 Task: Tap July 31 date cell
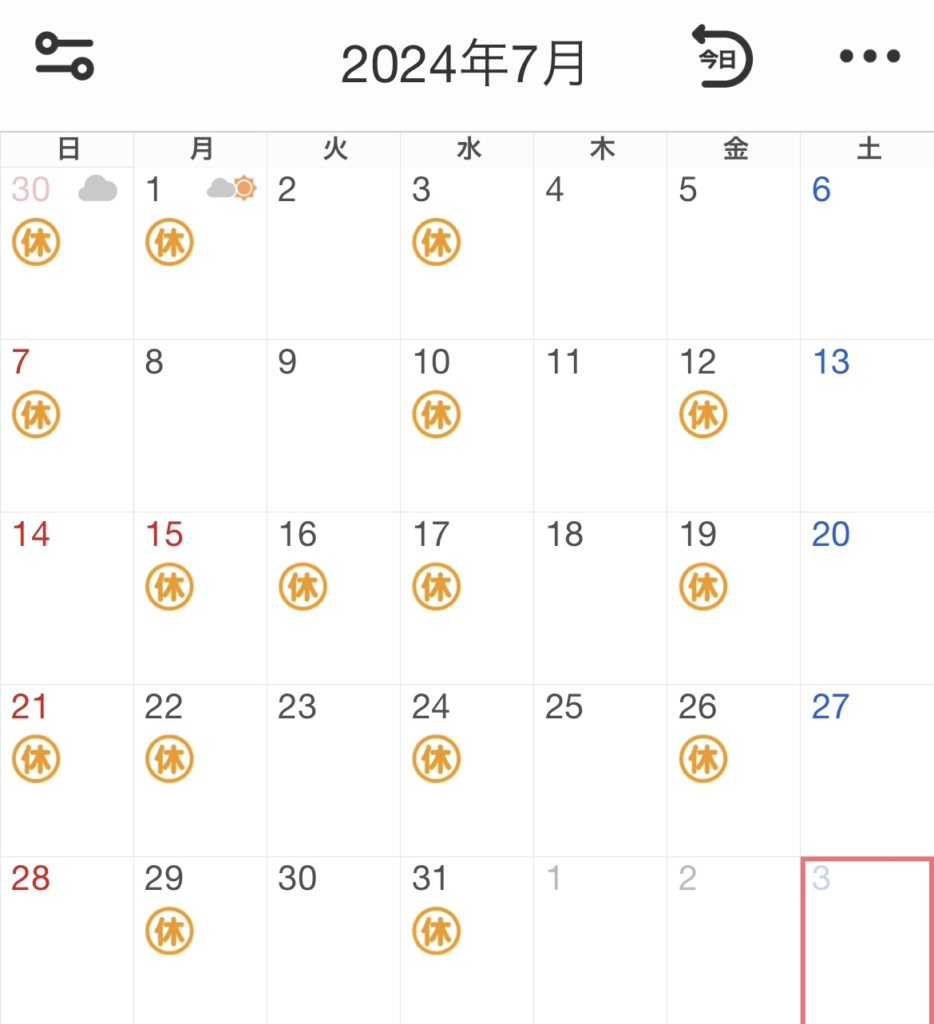pos(466,940)
